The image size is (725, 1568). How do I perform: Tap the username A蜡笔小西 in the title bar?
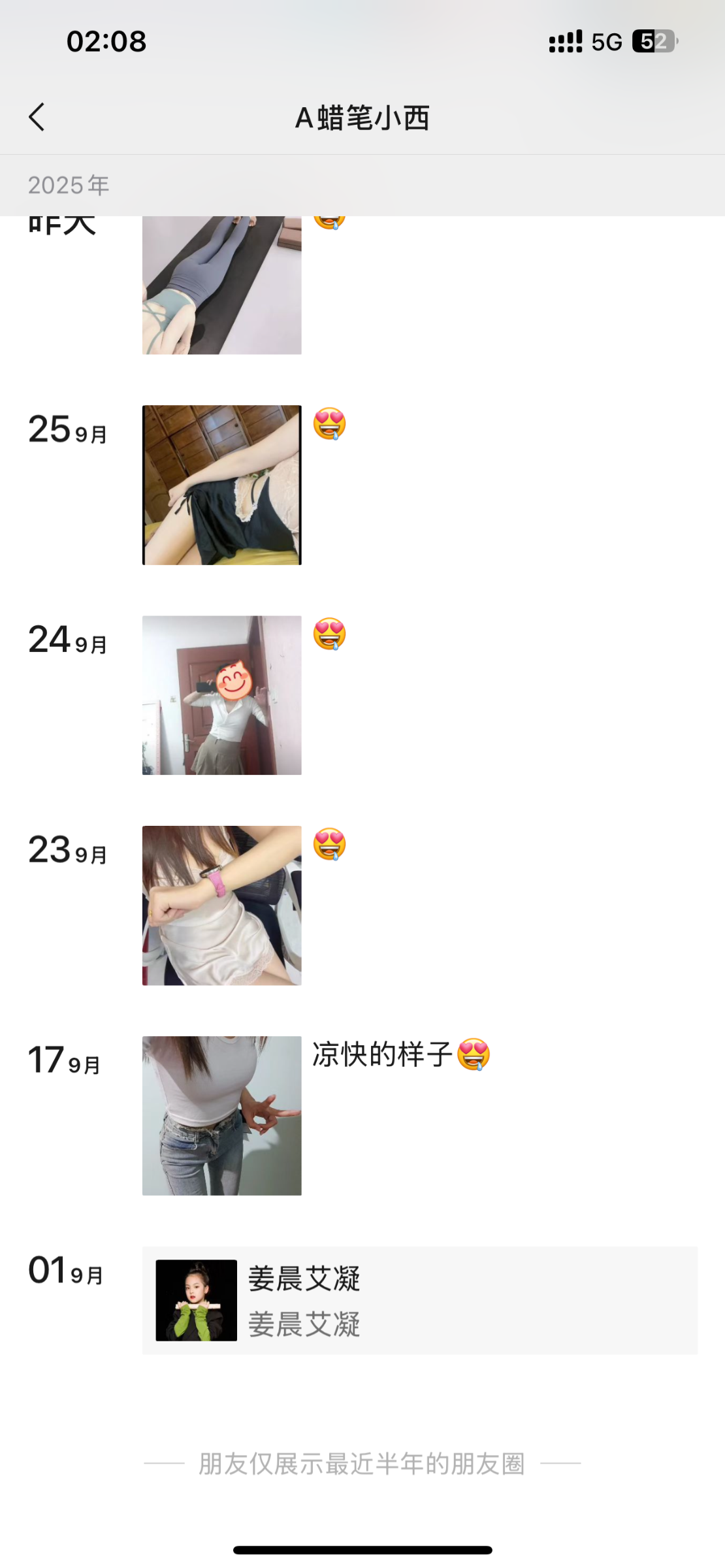pyautogui.click(x=362, y=118)
